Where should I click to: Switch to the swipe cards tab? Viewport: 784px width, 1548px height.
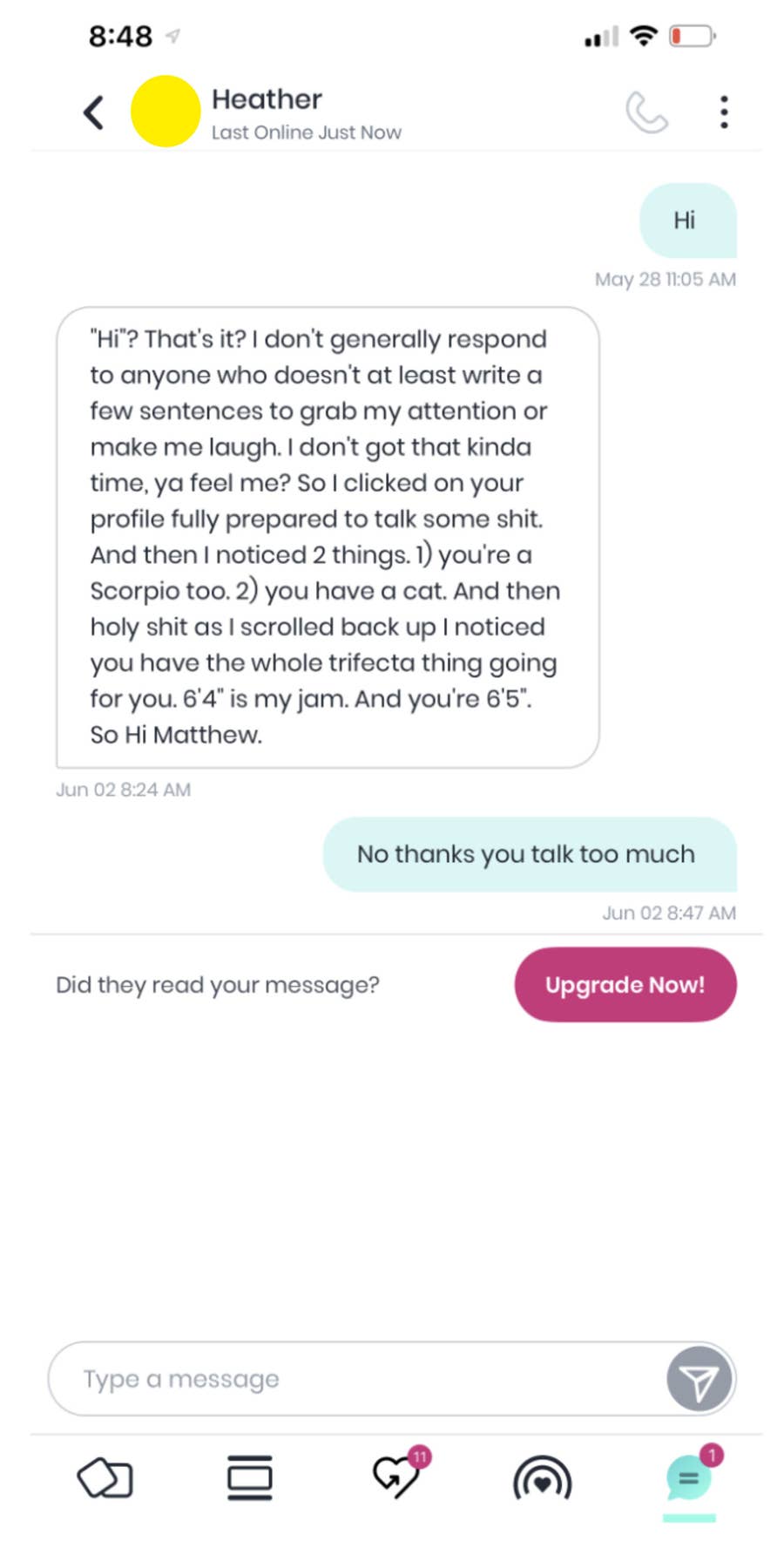point(105,1479)
